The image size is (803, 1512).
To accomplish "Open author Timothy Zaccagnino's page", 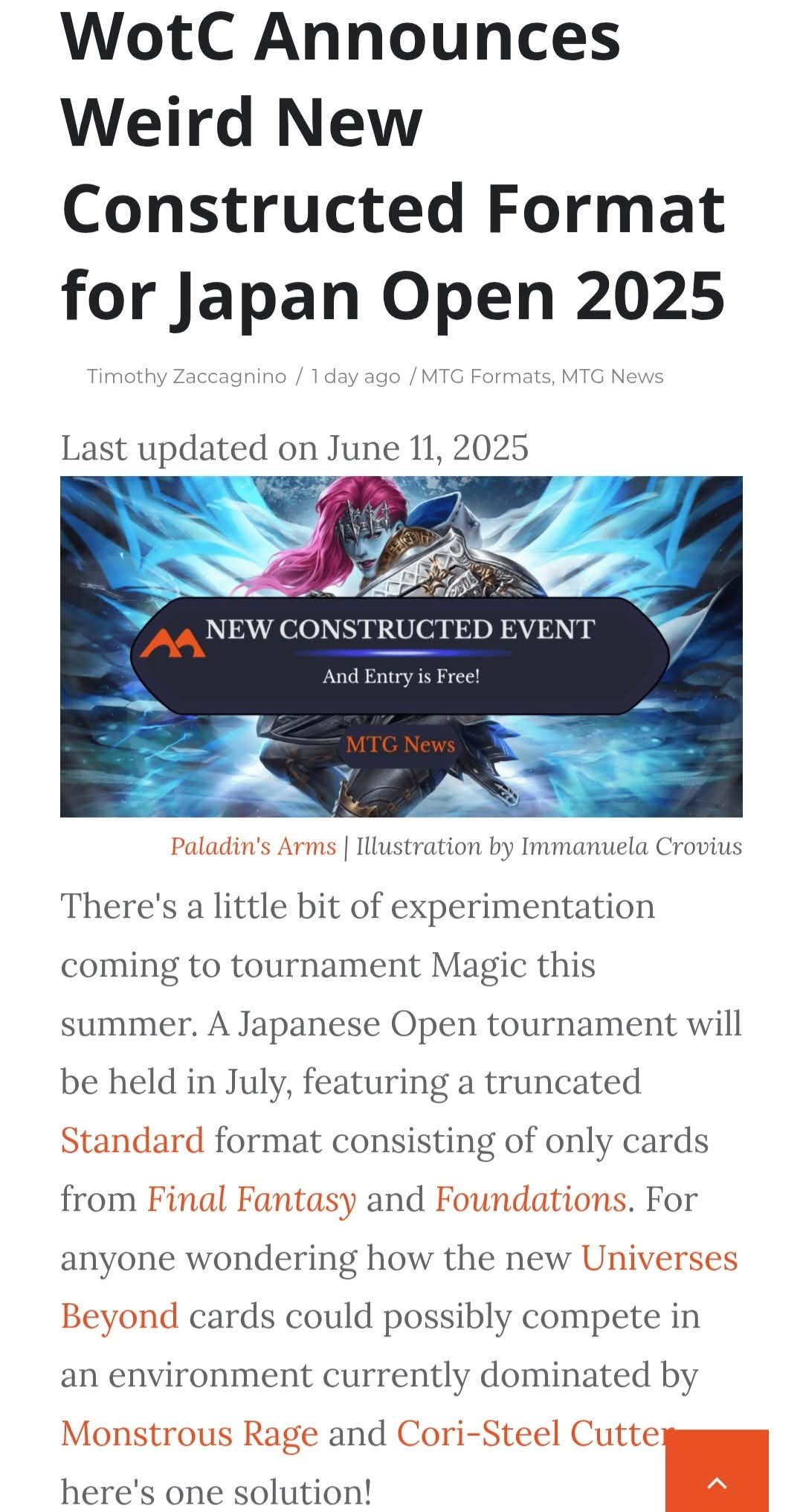I will coord(187,376).
